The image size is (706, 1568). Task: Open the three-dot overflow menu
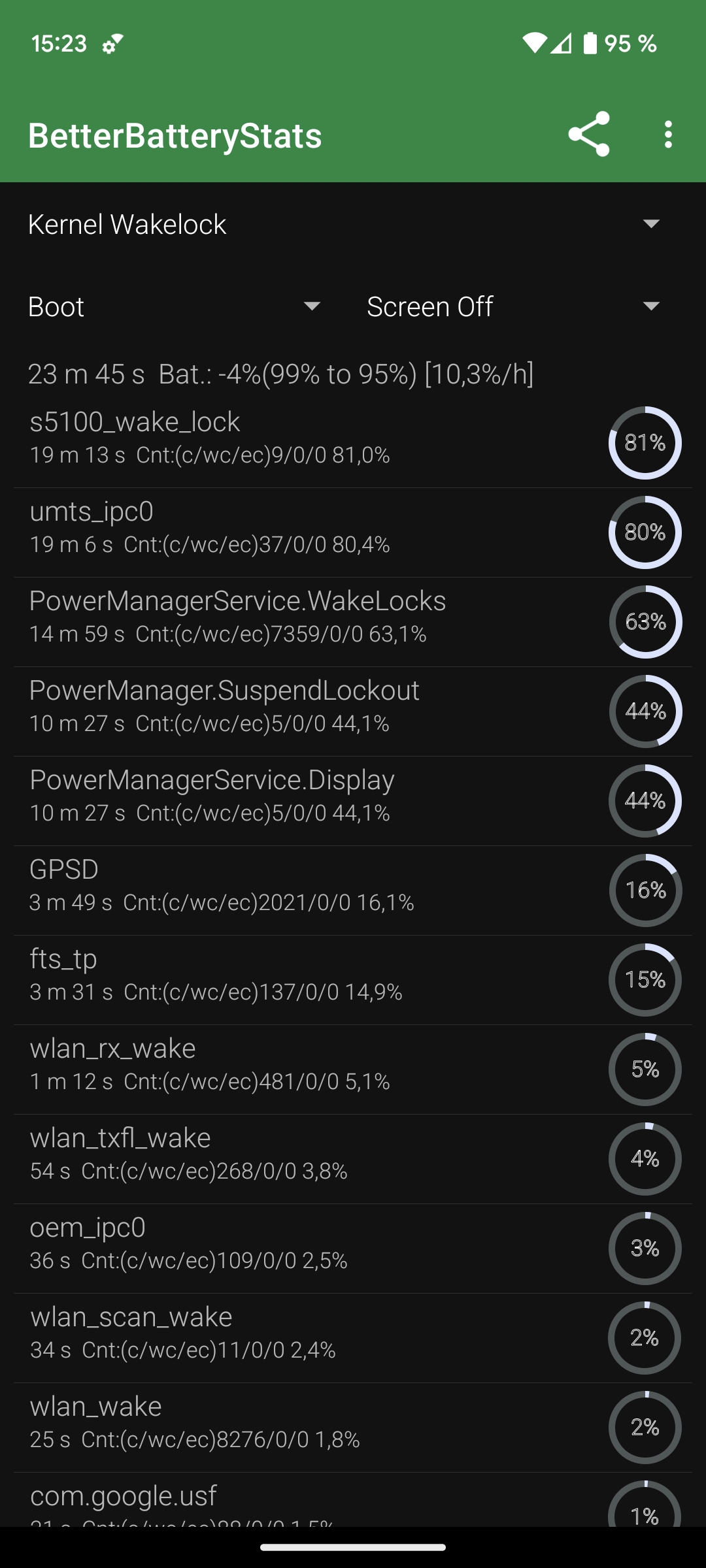[667, 135]
